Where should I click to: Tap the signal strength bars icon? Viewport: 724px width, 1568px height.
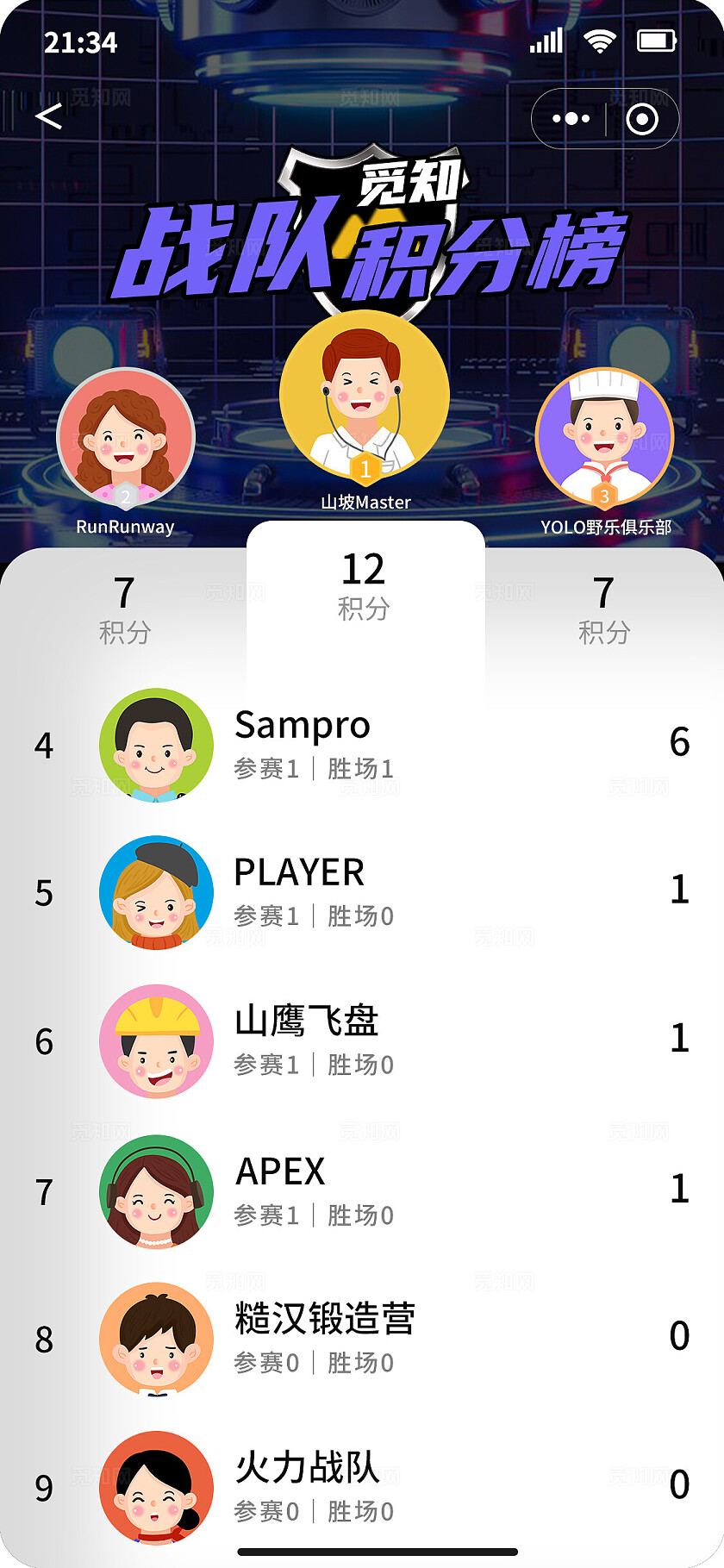[546, 41]
